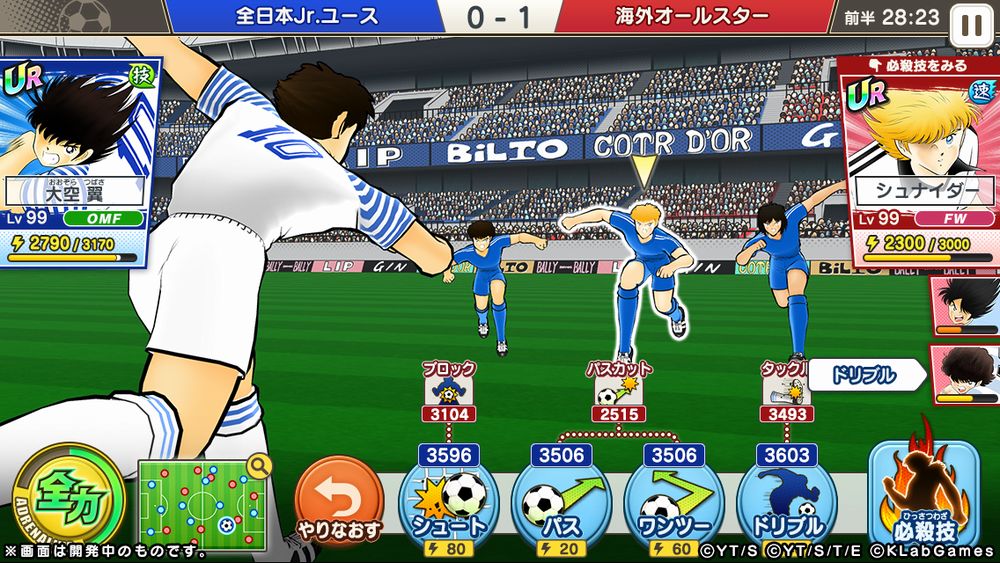
Task: Pause the match
Action: (x=968, y=22)
